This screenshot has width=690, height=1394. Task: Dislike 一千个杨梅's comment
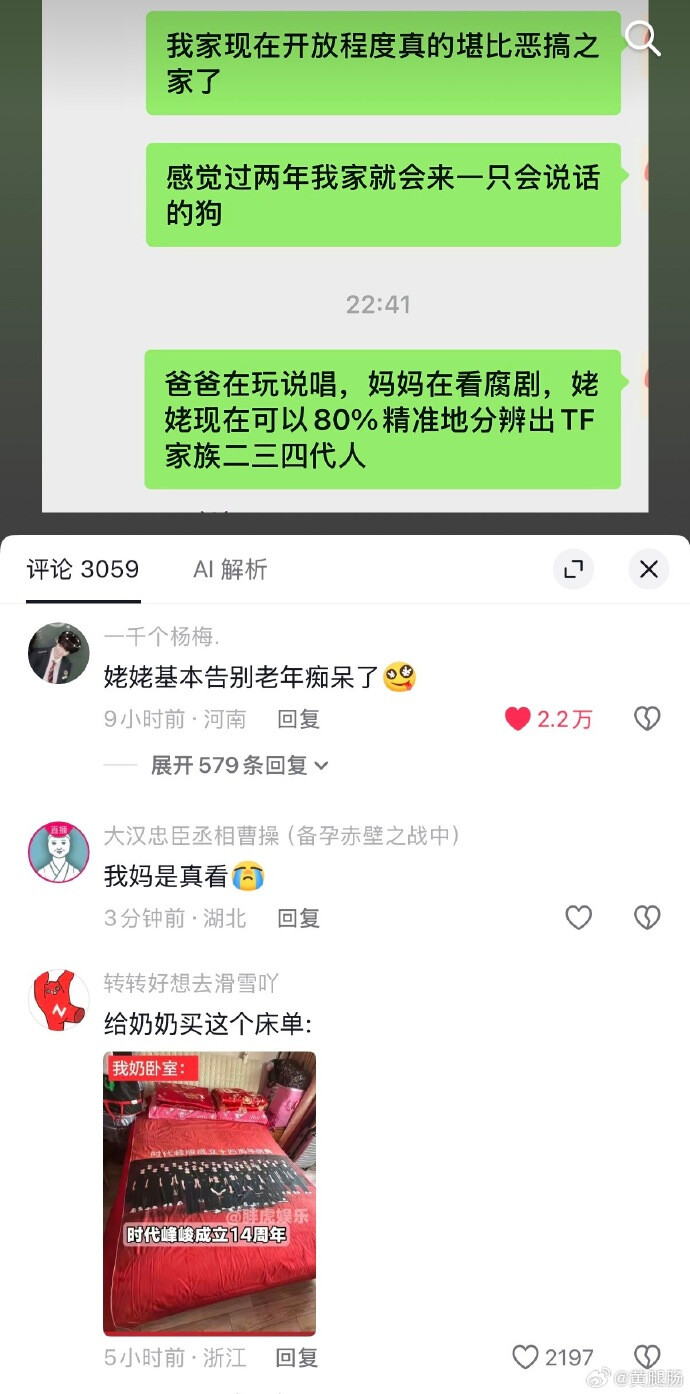coord(647,719)
